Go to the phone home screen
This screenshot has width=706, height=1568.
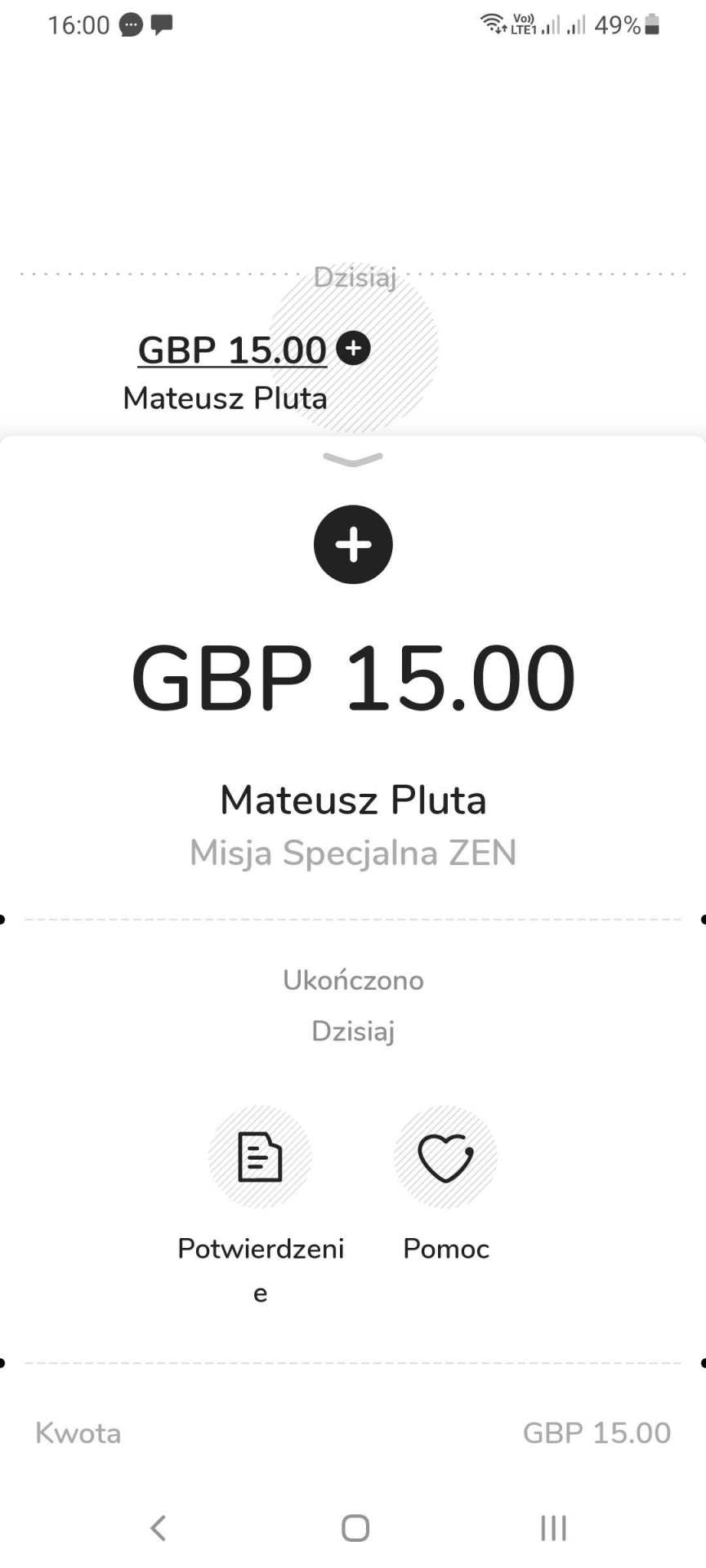pos(355,1528)
